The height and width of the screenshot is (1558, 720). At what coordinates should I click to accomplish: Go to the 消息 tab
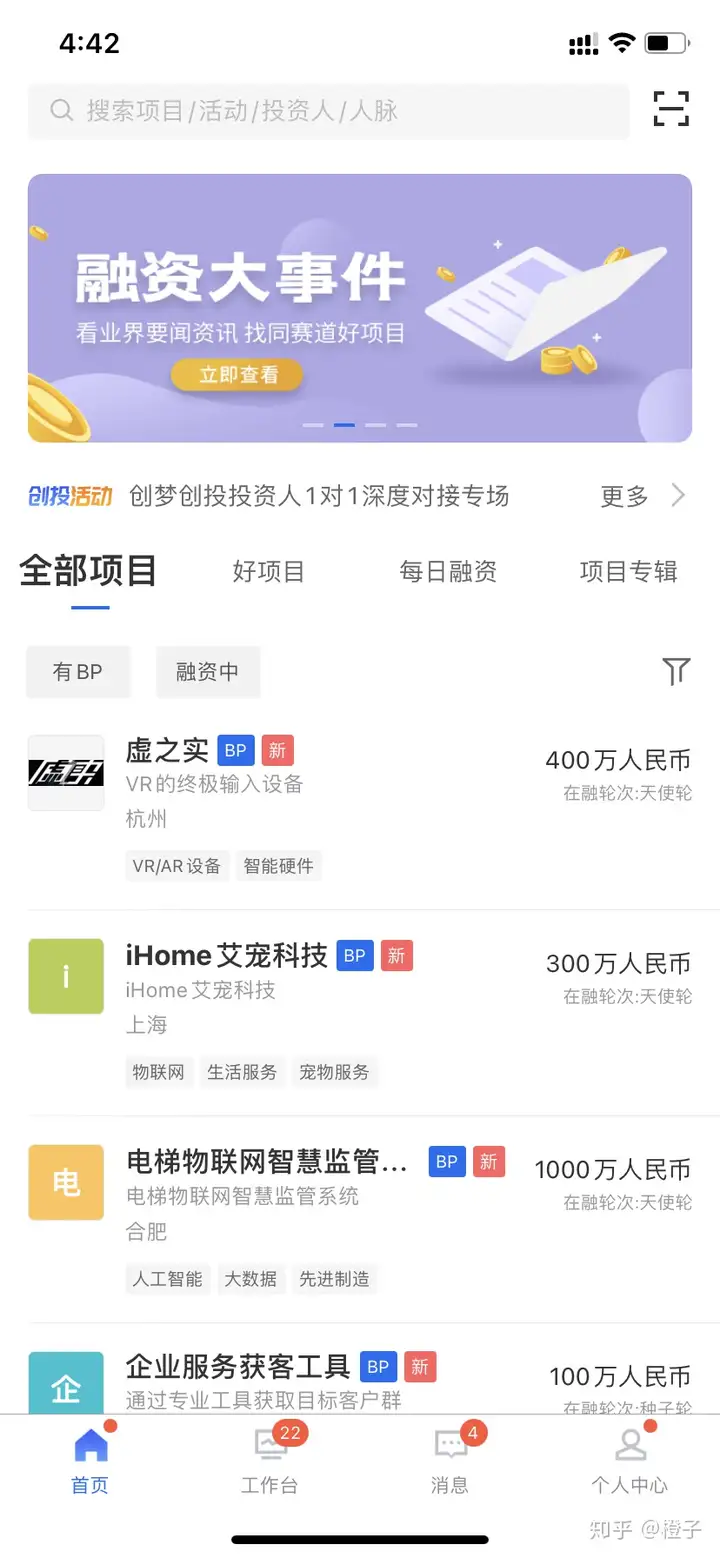(450, 1459)
